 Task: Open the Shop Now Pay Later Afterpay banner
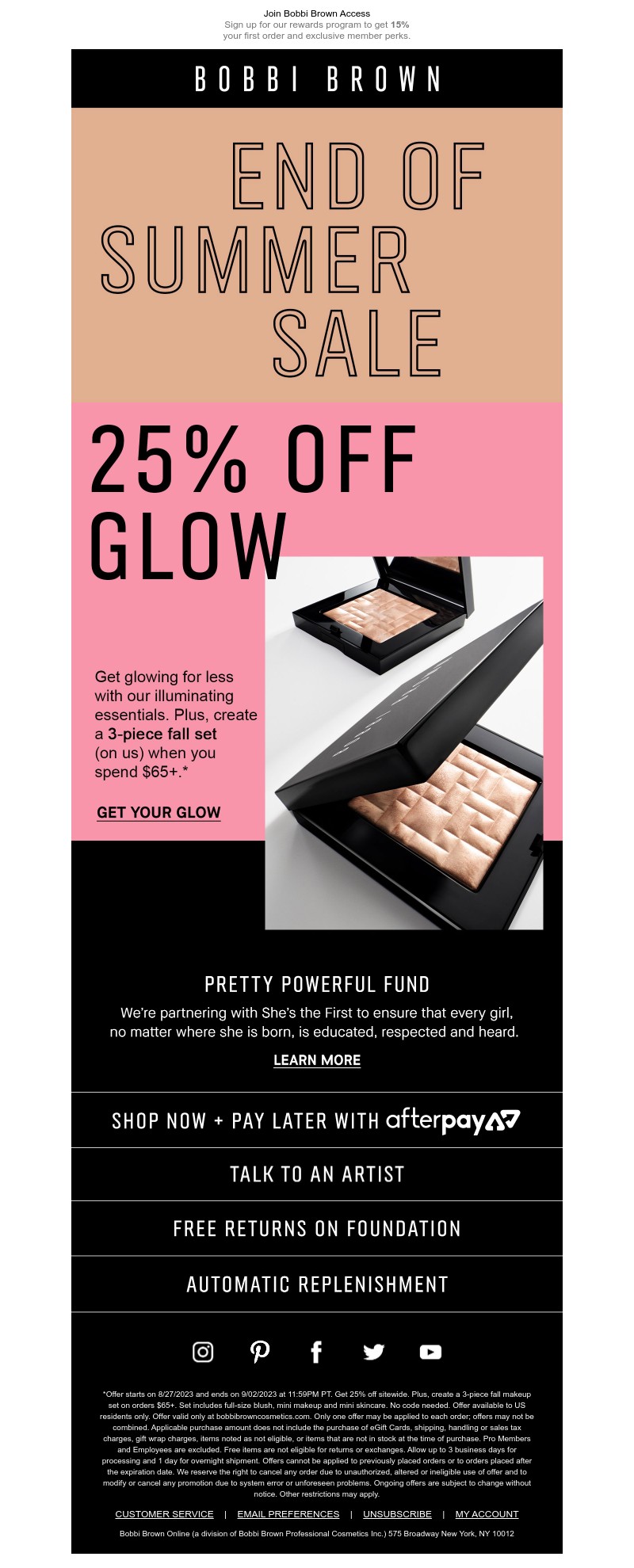point(317,1120)
